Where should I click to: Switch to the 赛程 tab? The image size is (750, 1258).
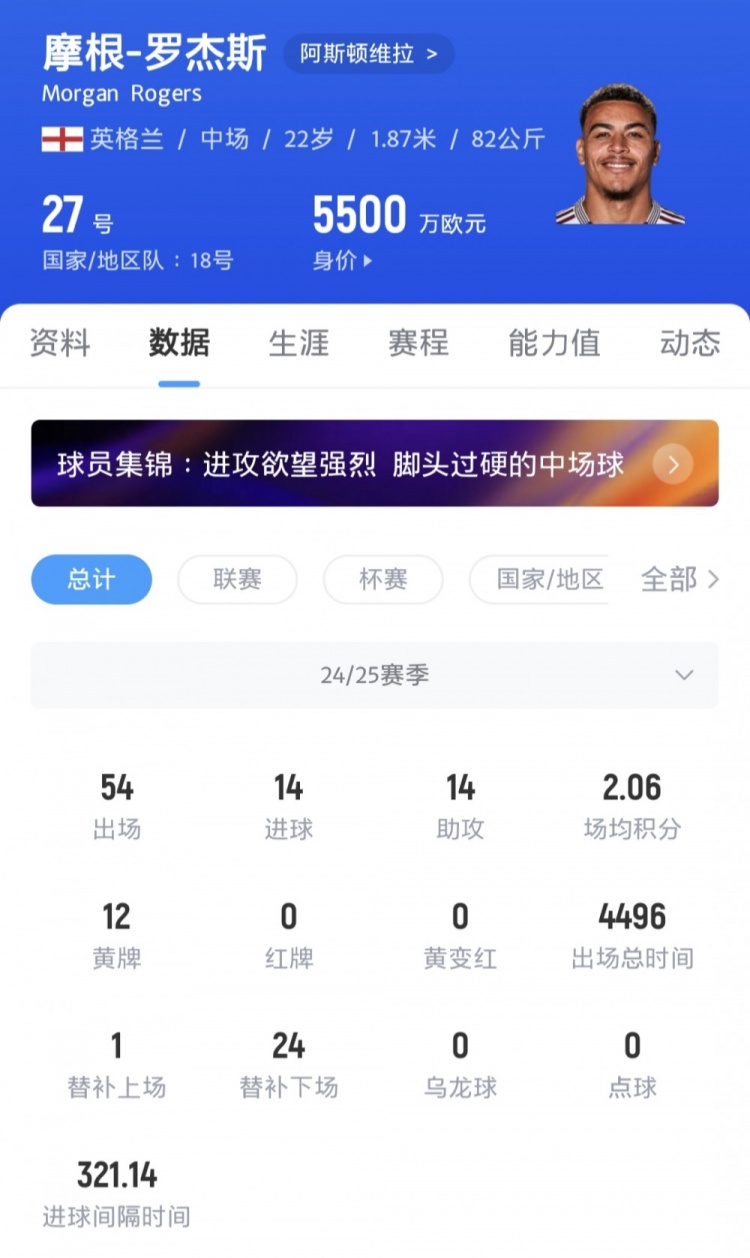(418, 343)
